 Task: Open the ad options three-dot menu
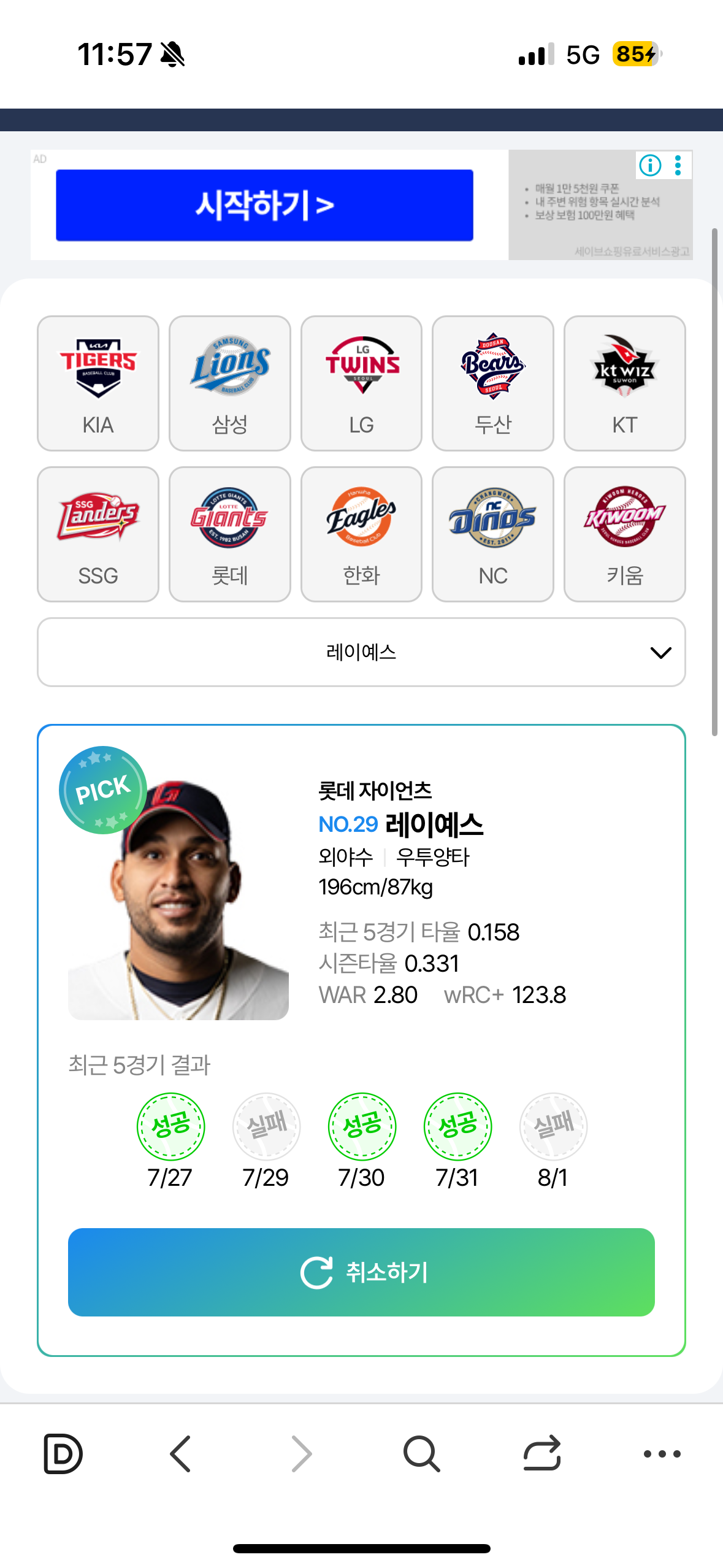(x=678, y=165)
